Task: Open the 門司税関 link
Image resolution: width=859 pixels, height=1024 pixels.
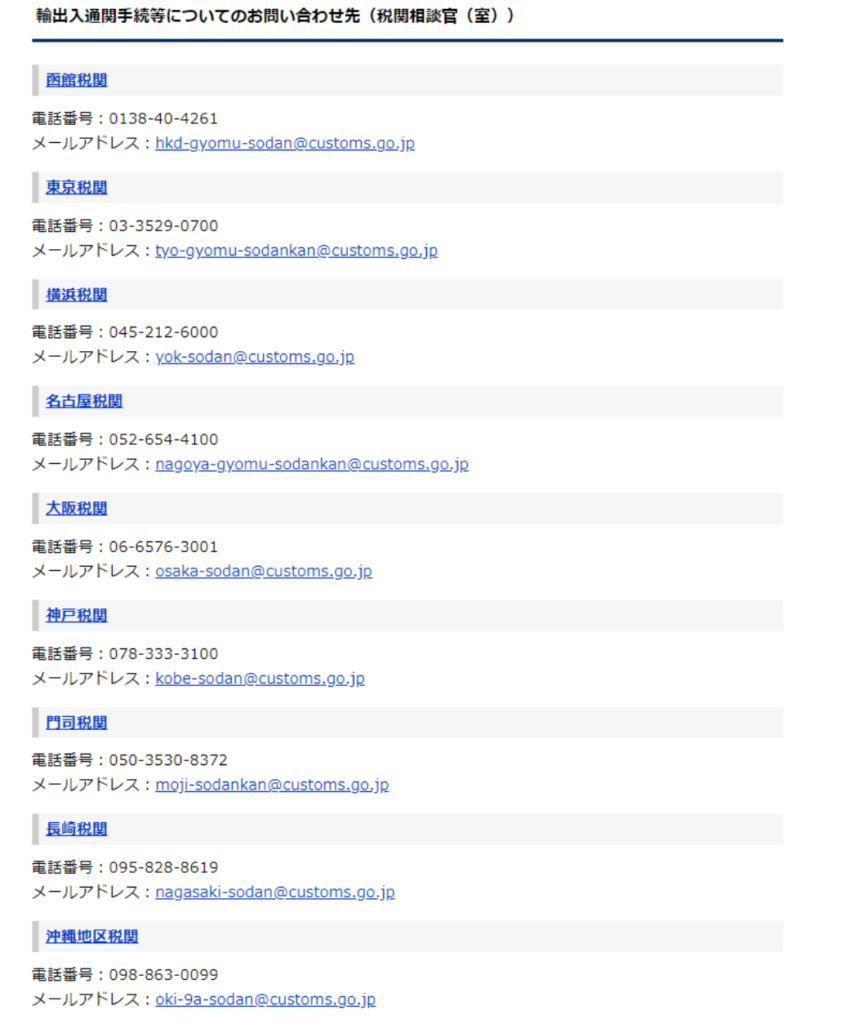Action: (76, 722)
